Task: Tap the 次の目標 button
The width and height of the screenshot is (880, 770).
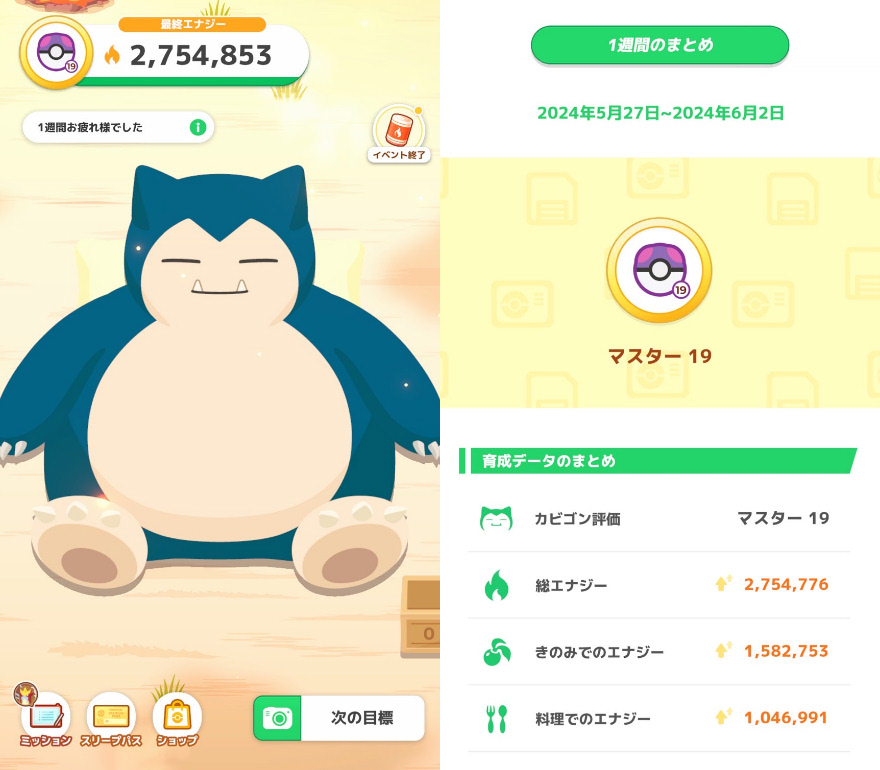Action: (x=361, y=718)
